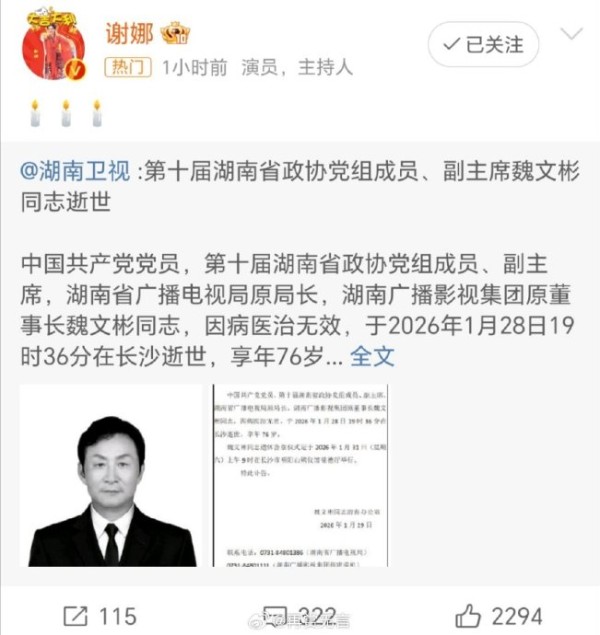Image resolution: width=600 pixels, height=635 pixels.
Task: Open the 谢娜 username link
Action: click(x=130, y=32)
